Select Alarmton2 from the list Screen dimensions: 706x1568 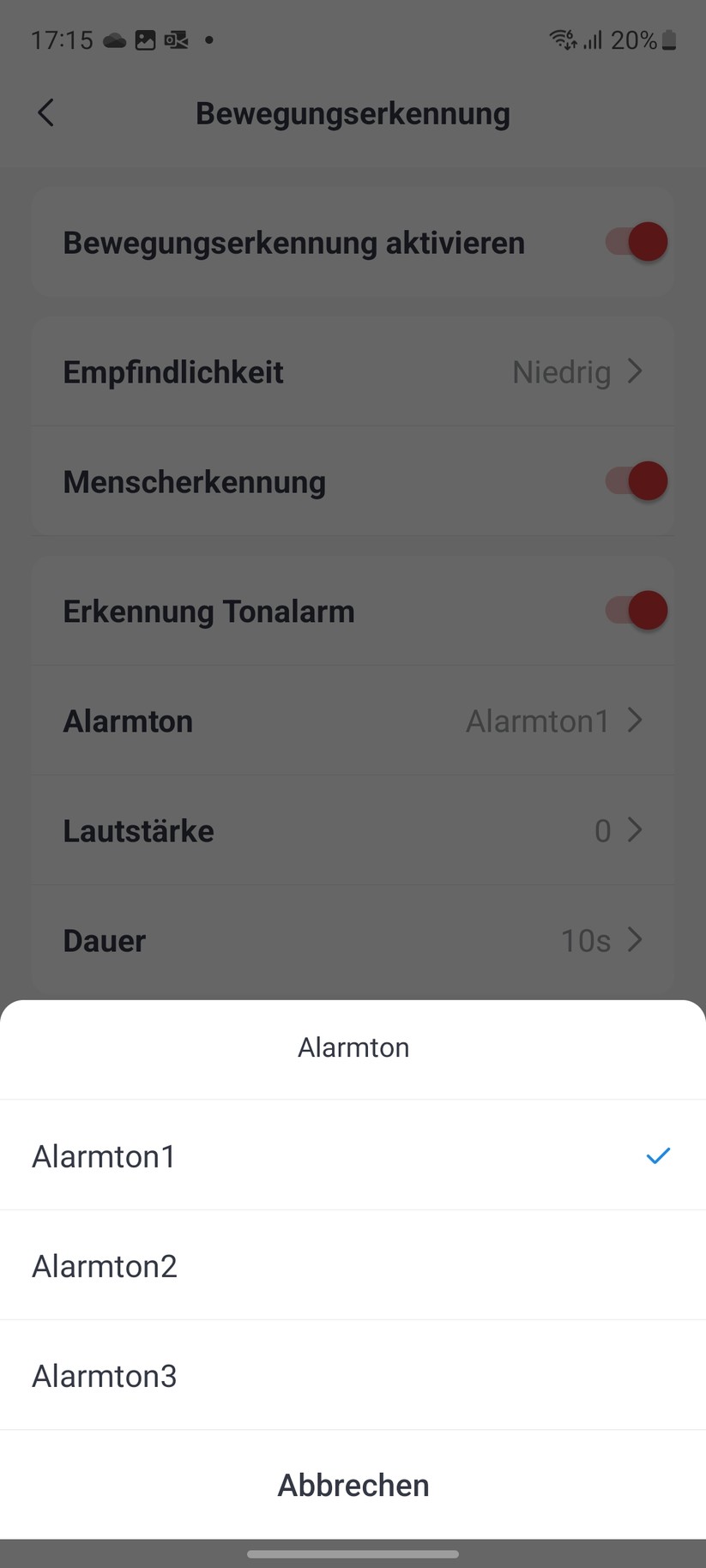pos(353,1265)
